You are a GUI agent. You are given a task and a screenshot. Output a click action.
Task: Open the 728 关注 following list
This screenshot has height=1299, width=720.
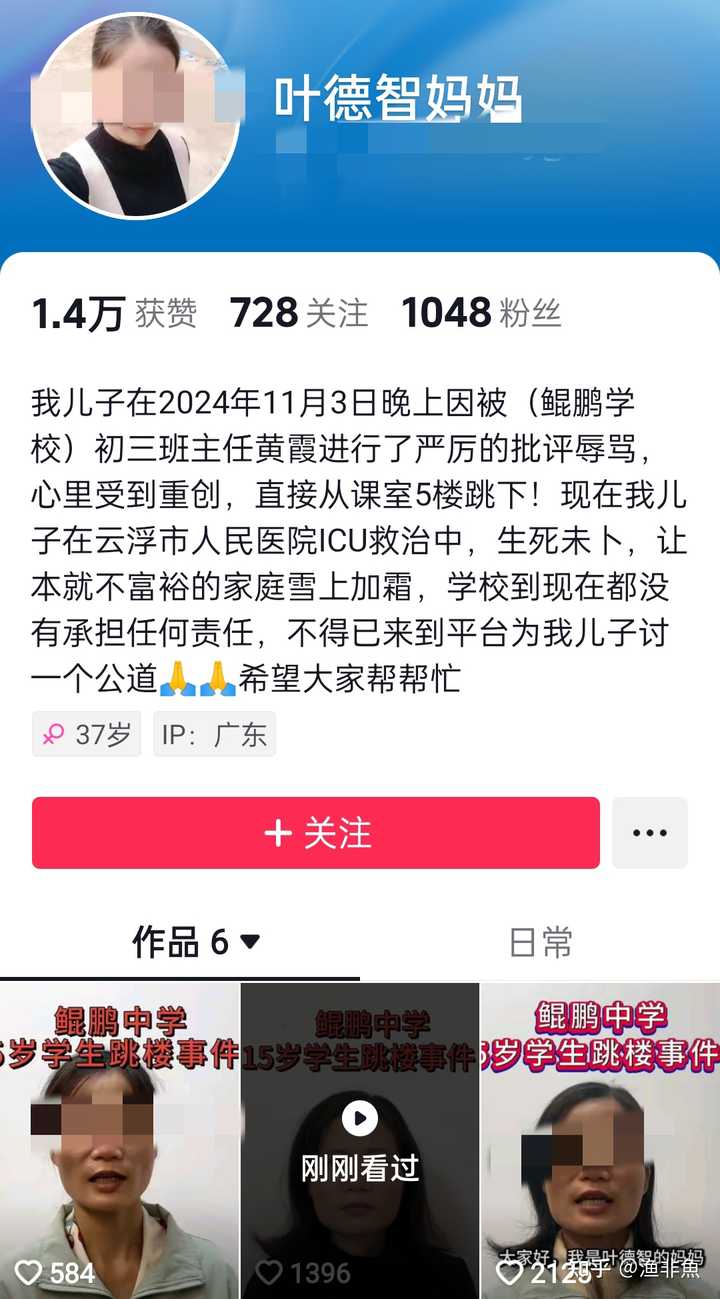(298, 314)
